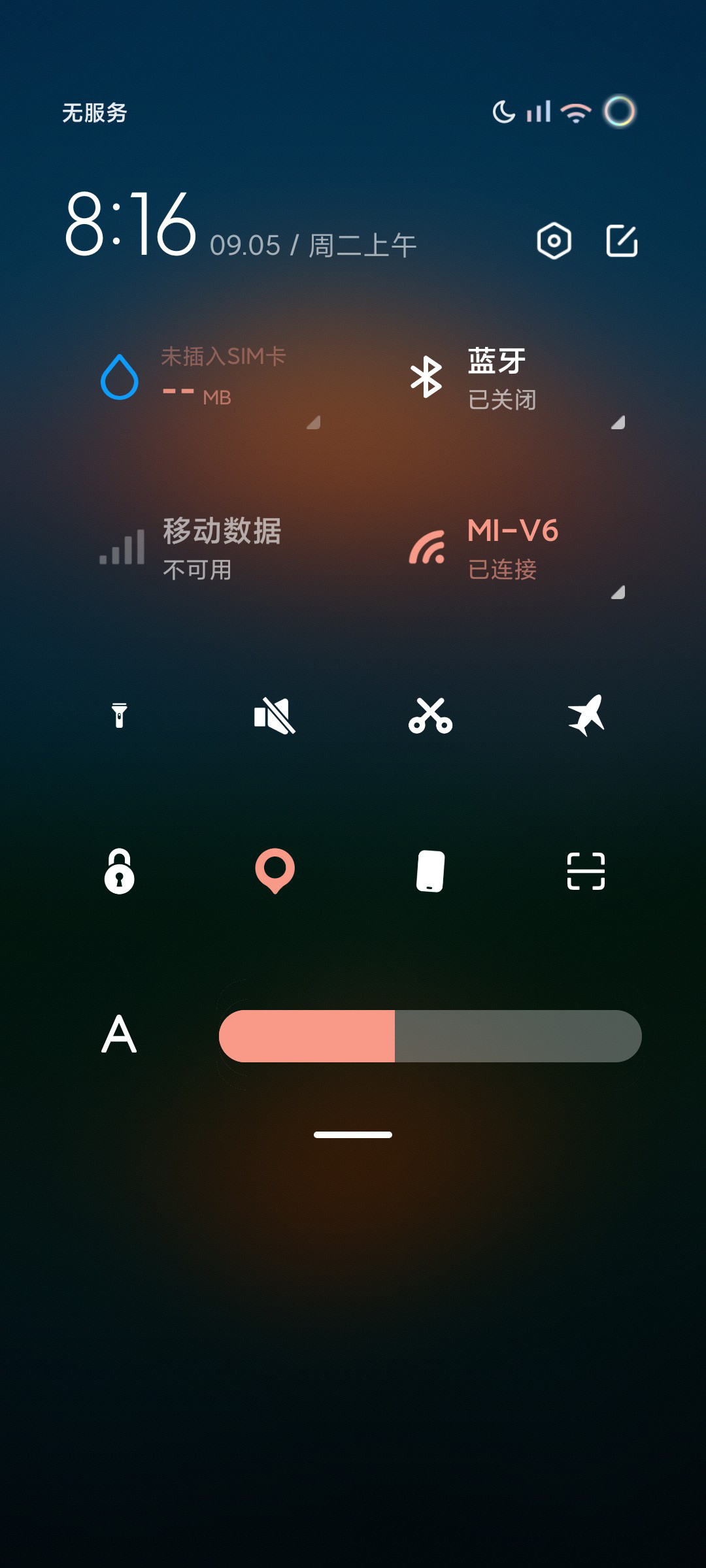Toggle auto brightness (A)
This screenshot has width=706, height=1568.
[x=119, y=1034]
